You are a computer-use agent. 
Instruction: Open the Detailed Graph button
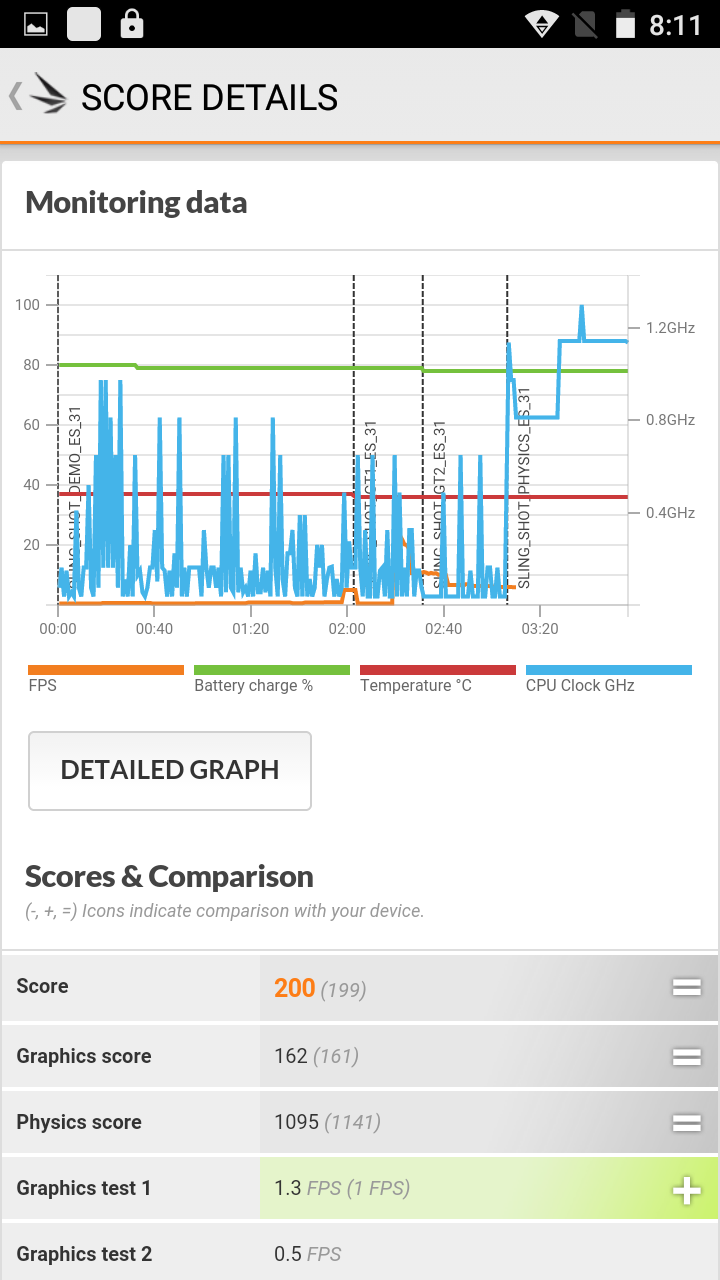pos(170,770)
